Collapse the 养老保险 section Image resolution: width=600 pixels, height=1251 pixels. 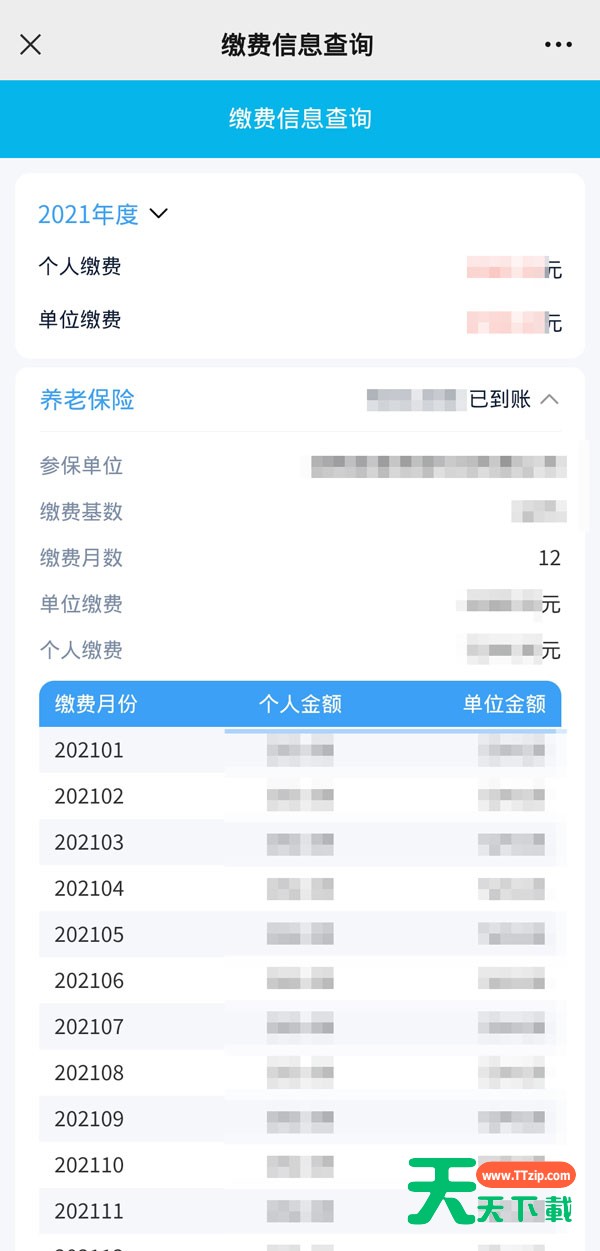click(x=549, y=400)
